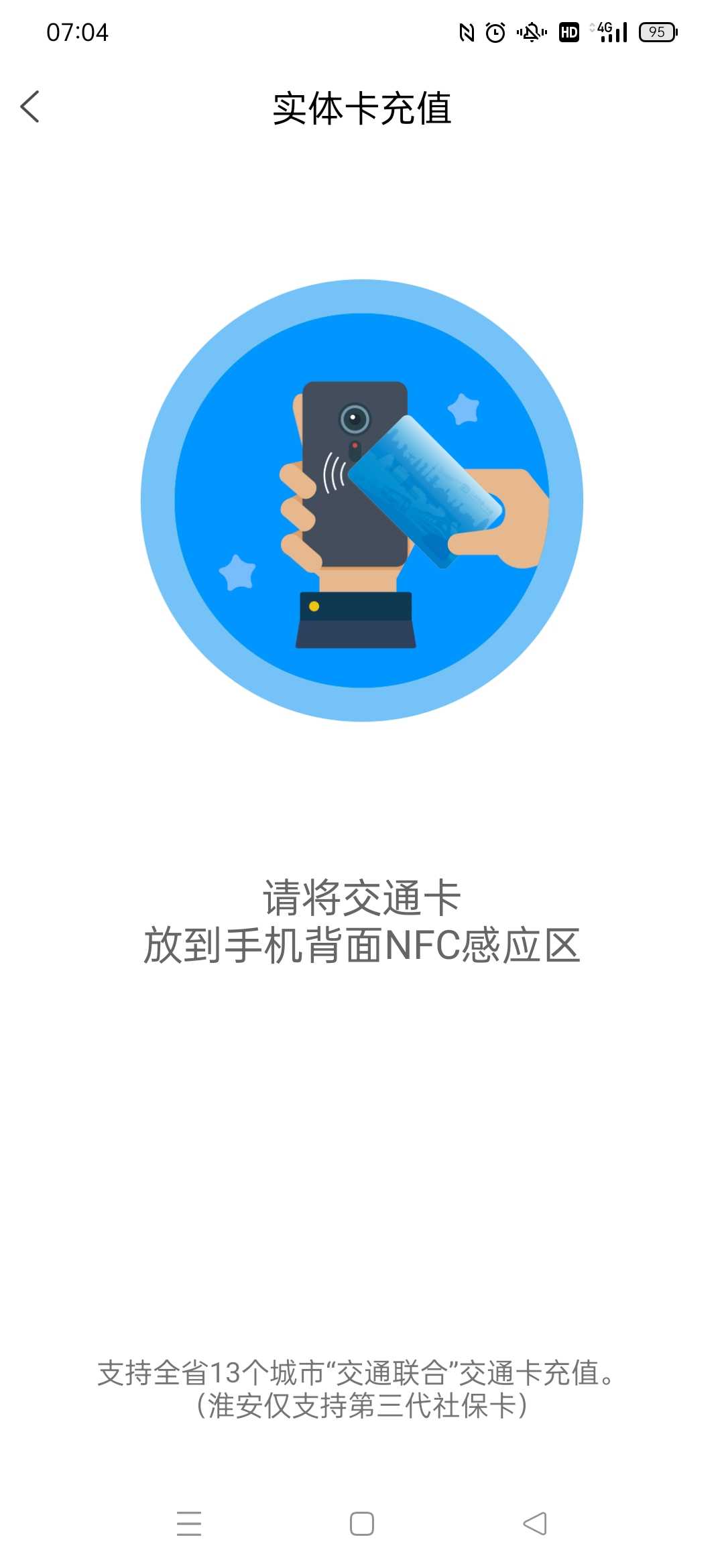Viewport: 724px width, 1568px height.
Task: Tap the system home button
Action: [362, 1523]
